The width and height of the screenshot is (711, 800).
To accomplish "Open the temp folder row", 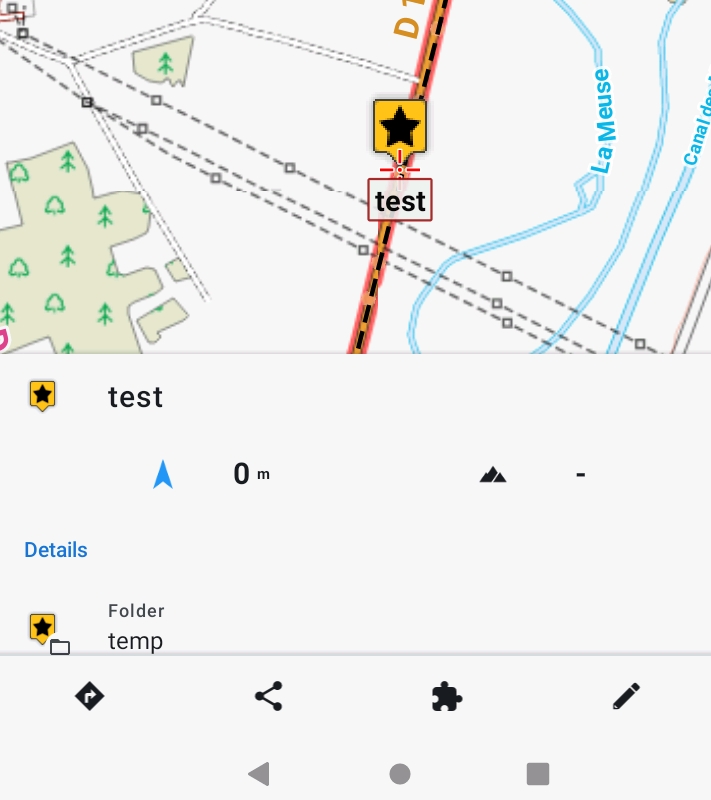I will 135,628.
